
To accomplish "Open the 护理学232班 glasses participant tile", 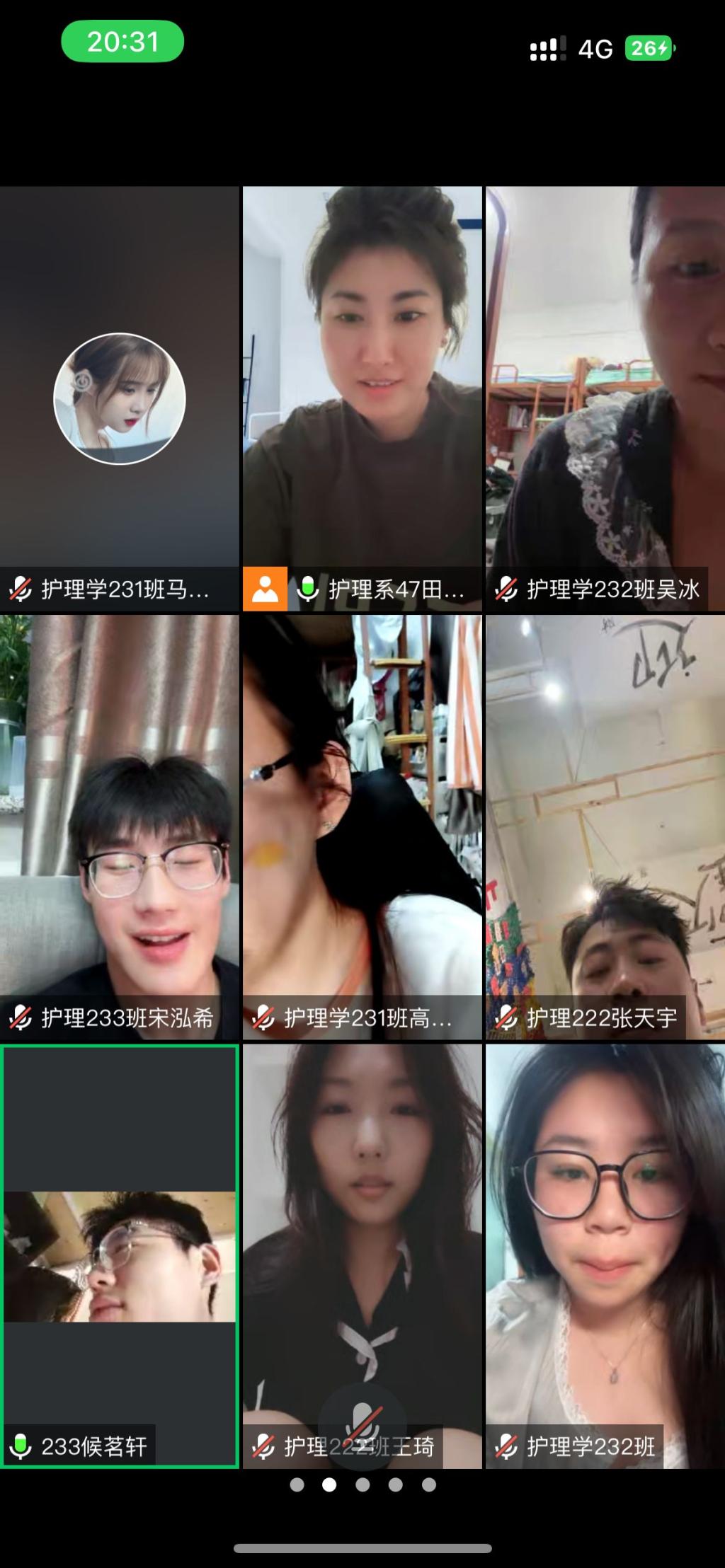I will 605,1256.
